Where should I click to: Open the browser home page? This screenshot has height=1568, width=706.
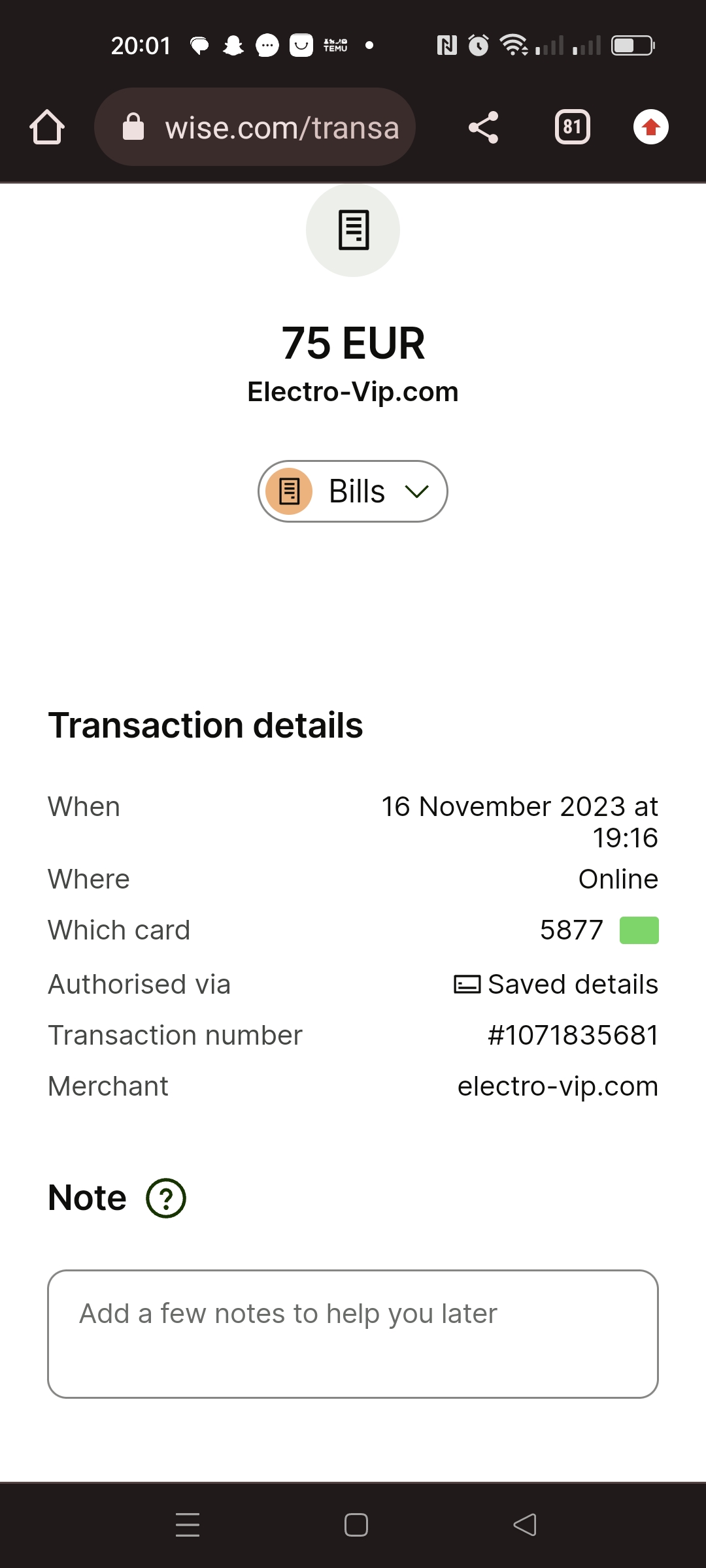pyautogui.click(x=47, y=127)
